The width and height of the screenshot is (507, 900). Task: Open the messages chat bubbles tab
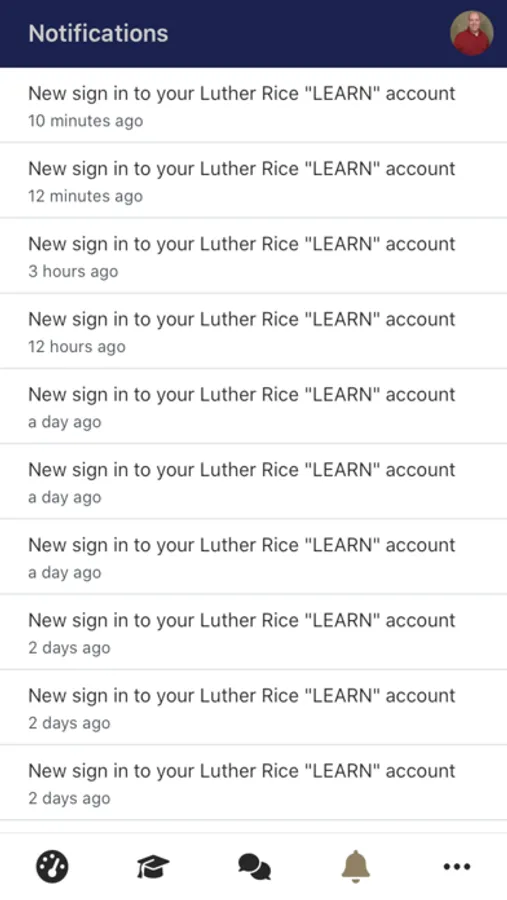(254, 866)
